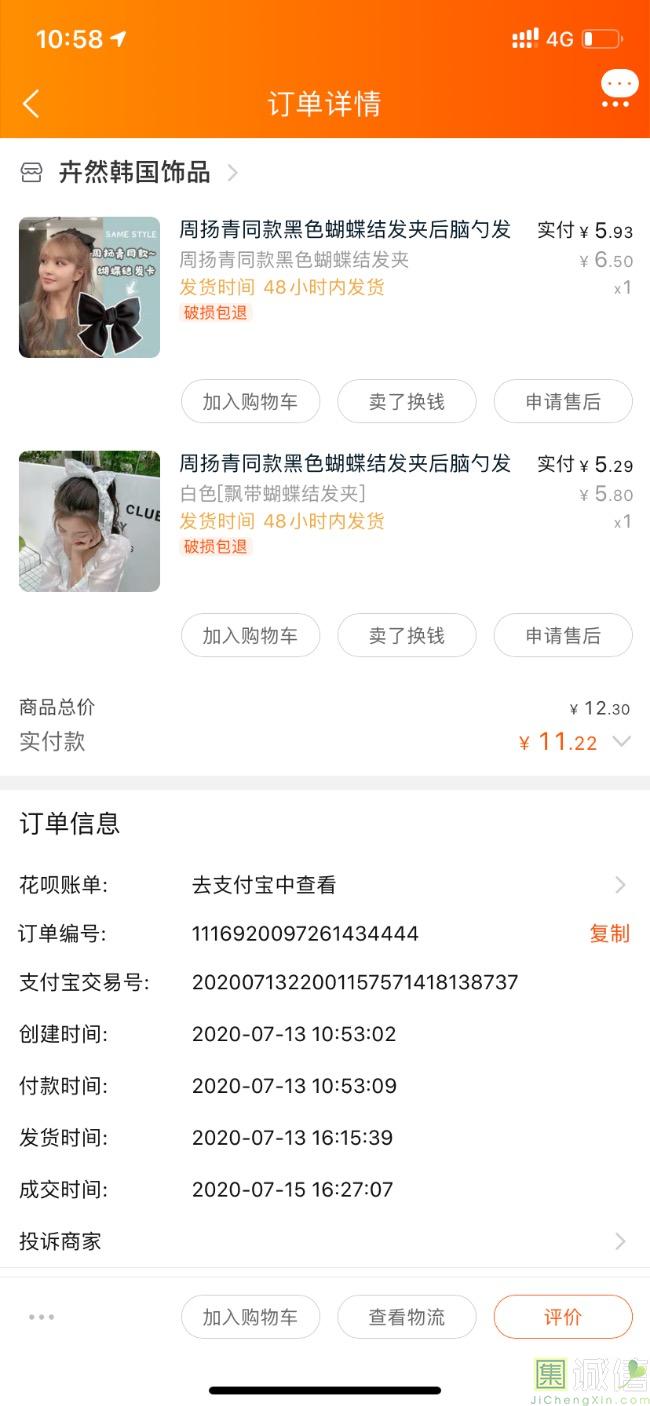Open the white ribbon bow hair clip product

click(89, 521)
